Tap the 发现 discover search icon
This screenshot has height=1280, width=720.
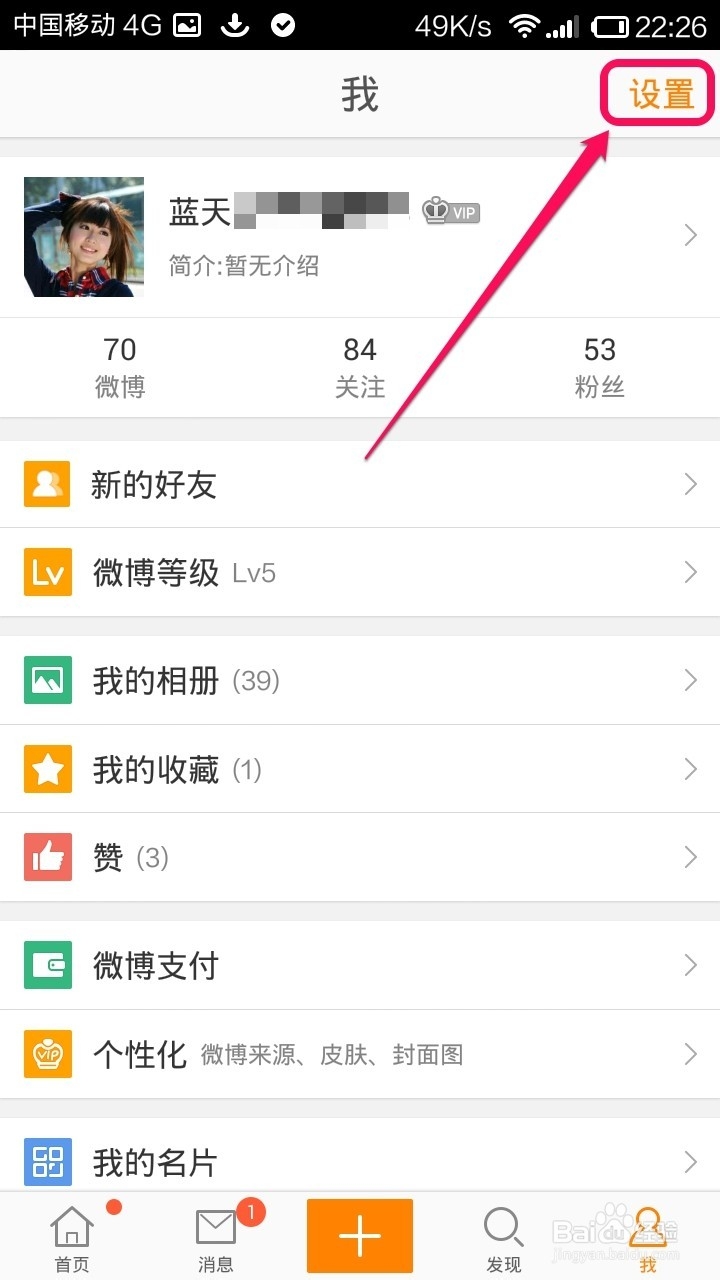click(503, 1225)
